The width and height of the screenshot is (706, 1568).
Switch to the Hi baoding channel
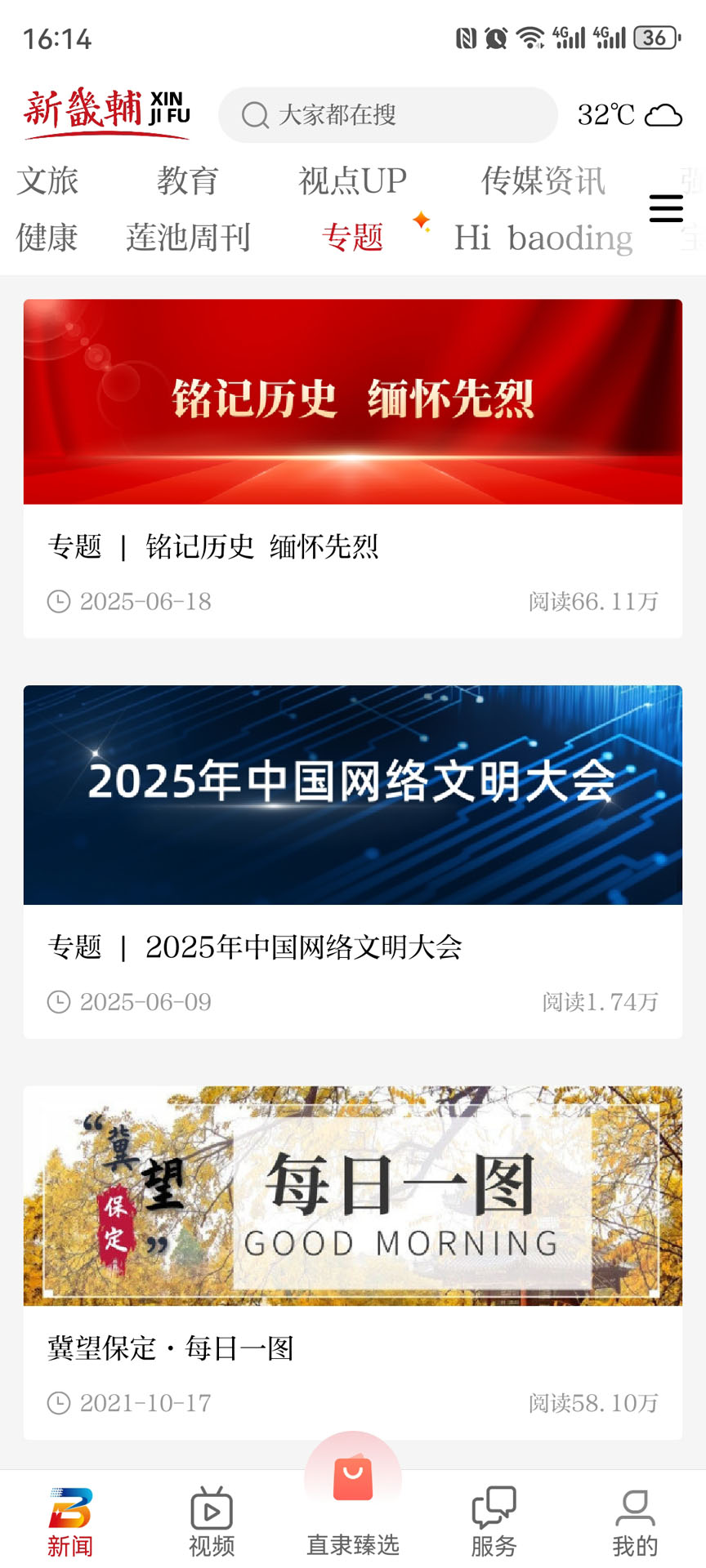click(x=543, y=238)
